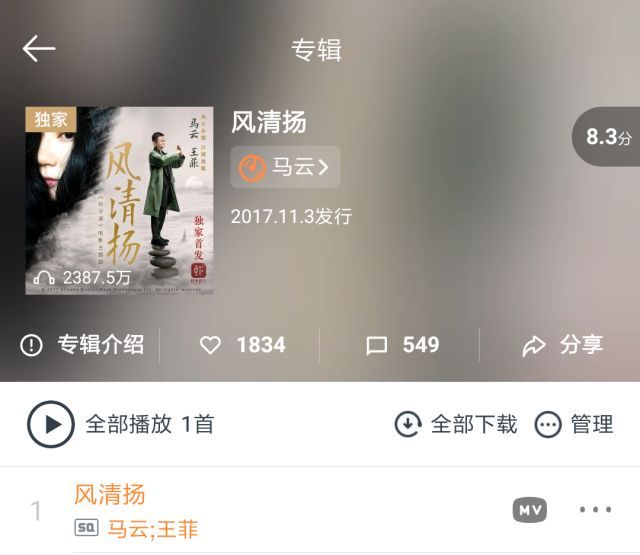Go back using the top-left arrow
The image size is (640, 555).
point(39,49)
